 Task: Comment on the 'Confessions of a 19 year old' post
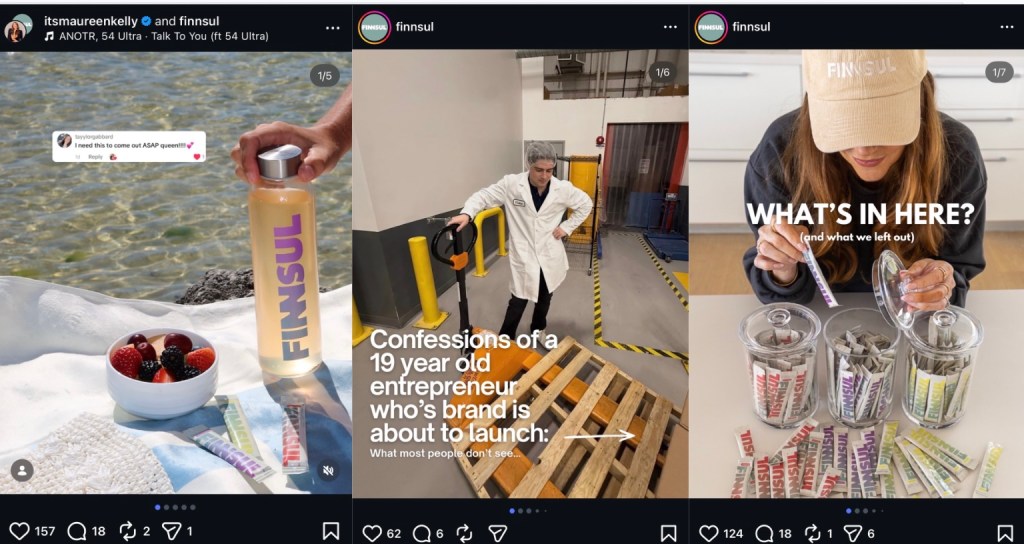point(421,533)
